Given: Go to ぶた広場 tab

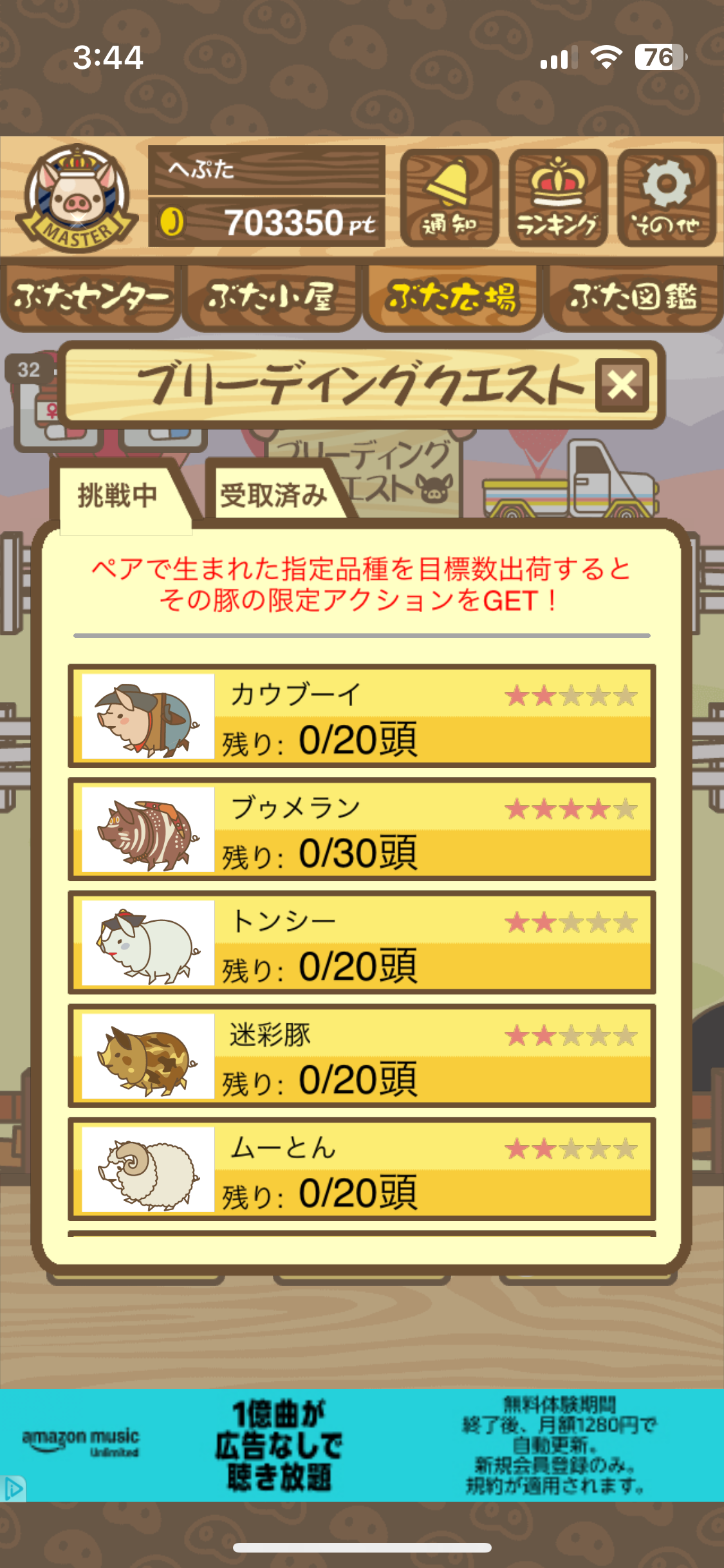Looking at the screenshot, I should tap(452, 297).
